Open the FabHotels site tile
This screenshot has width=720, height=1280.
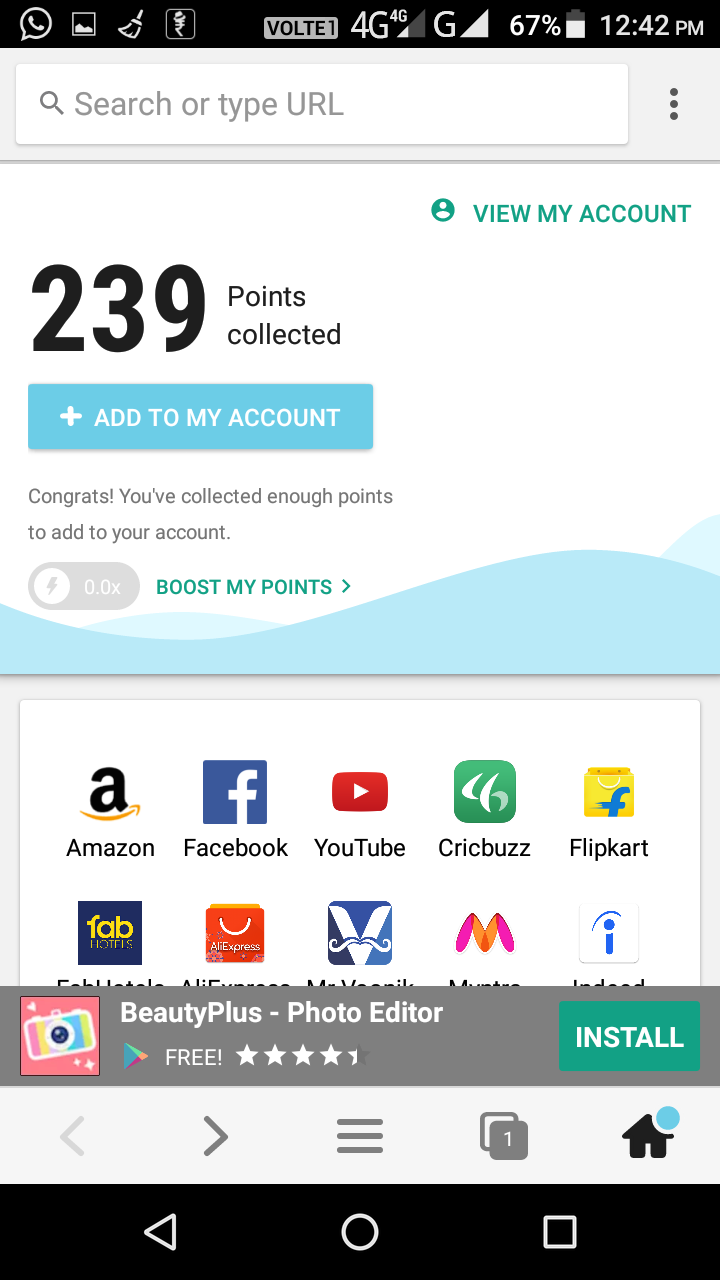point(110,935)
